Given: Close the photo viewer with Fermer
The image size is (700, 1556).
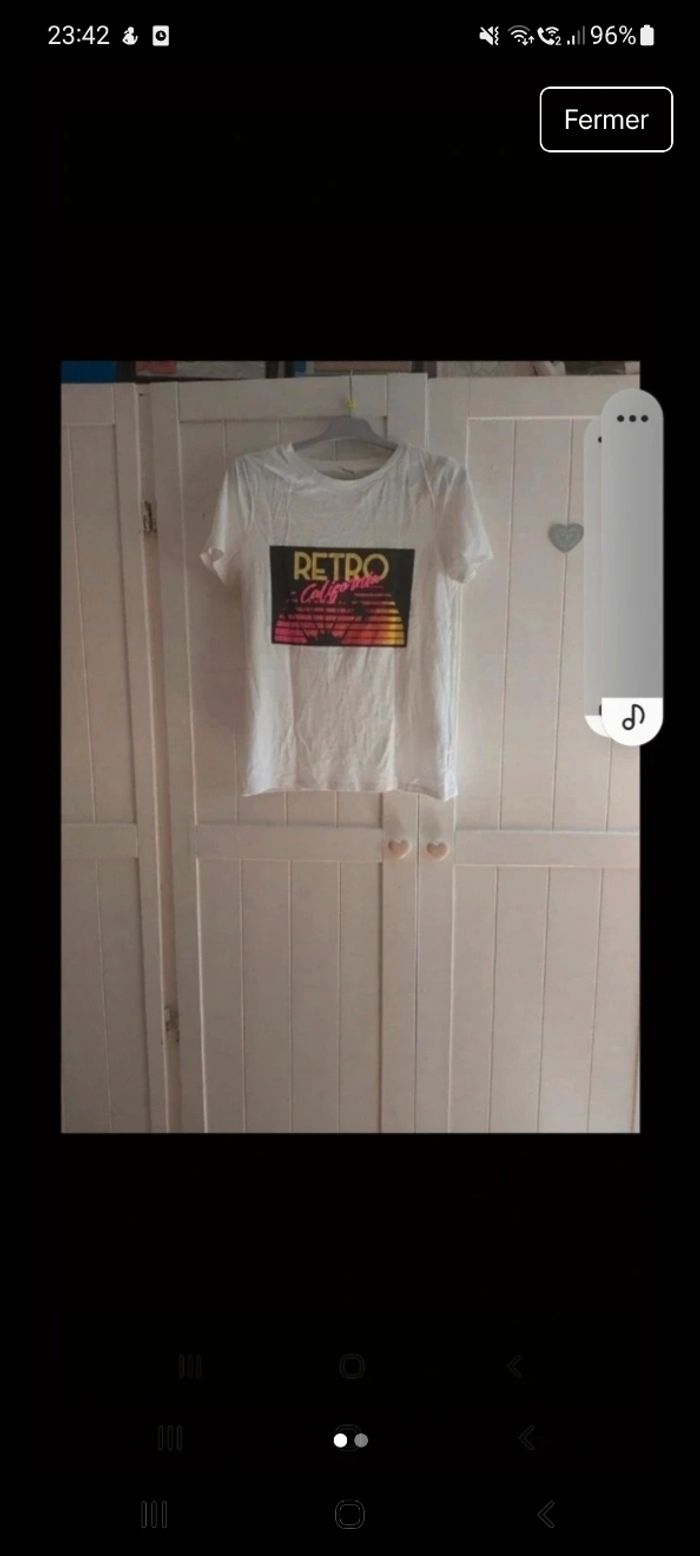Looking at the screenshot, I should pyautogui.click(x=606, y=120).
